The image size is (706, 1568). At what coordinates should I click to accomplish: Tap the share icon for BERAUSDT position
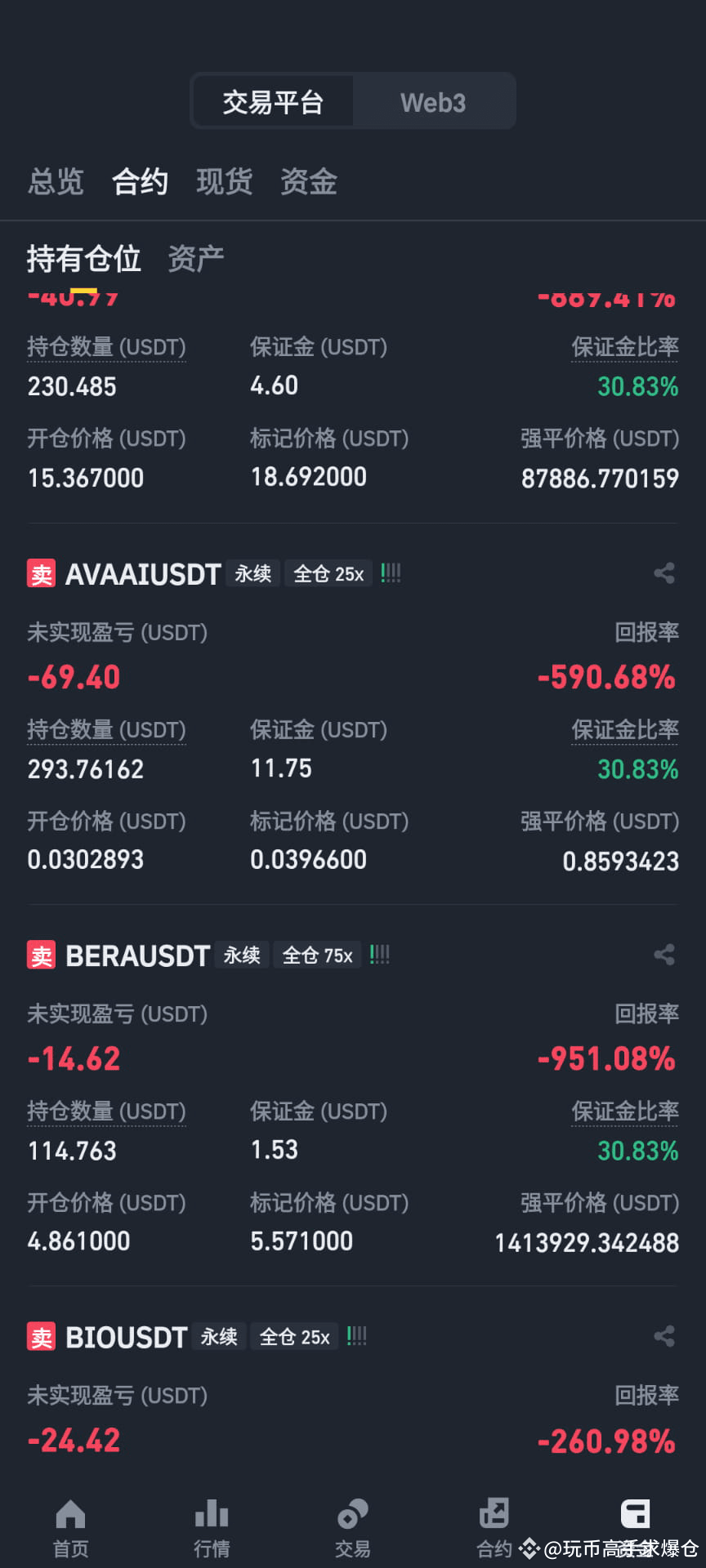click(664, 955)
